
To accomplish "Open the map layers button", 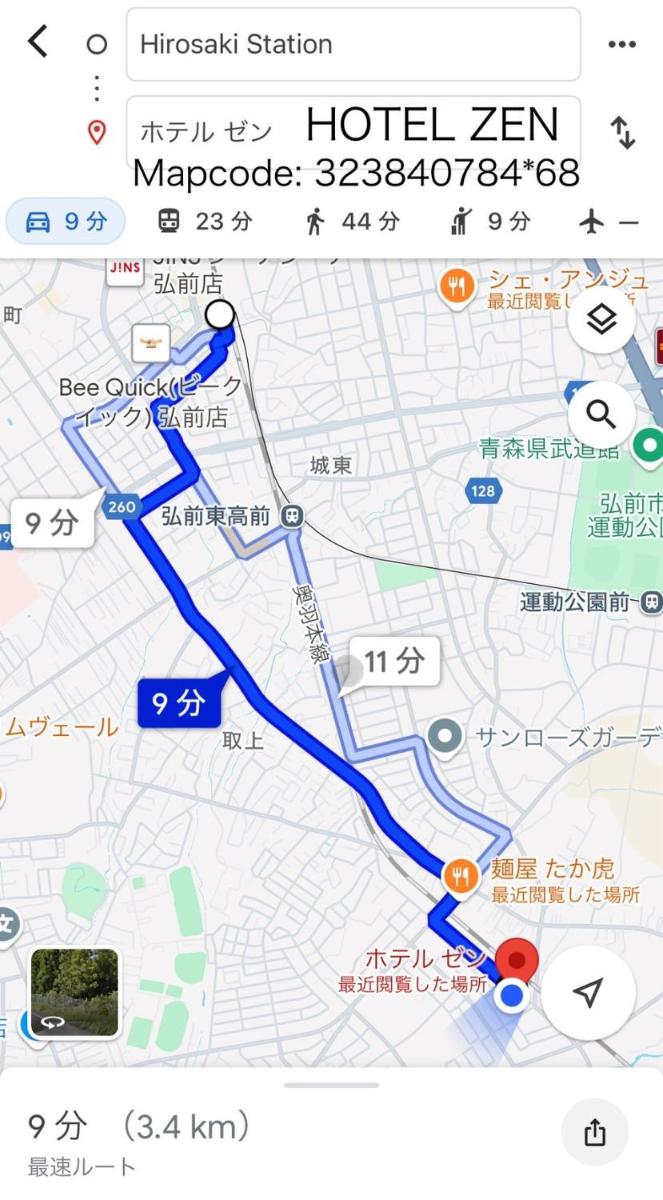I will coord(601,320).
